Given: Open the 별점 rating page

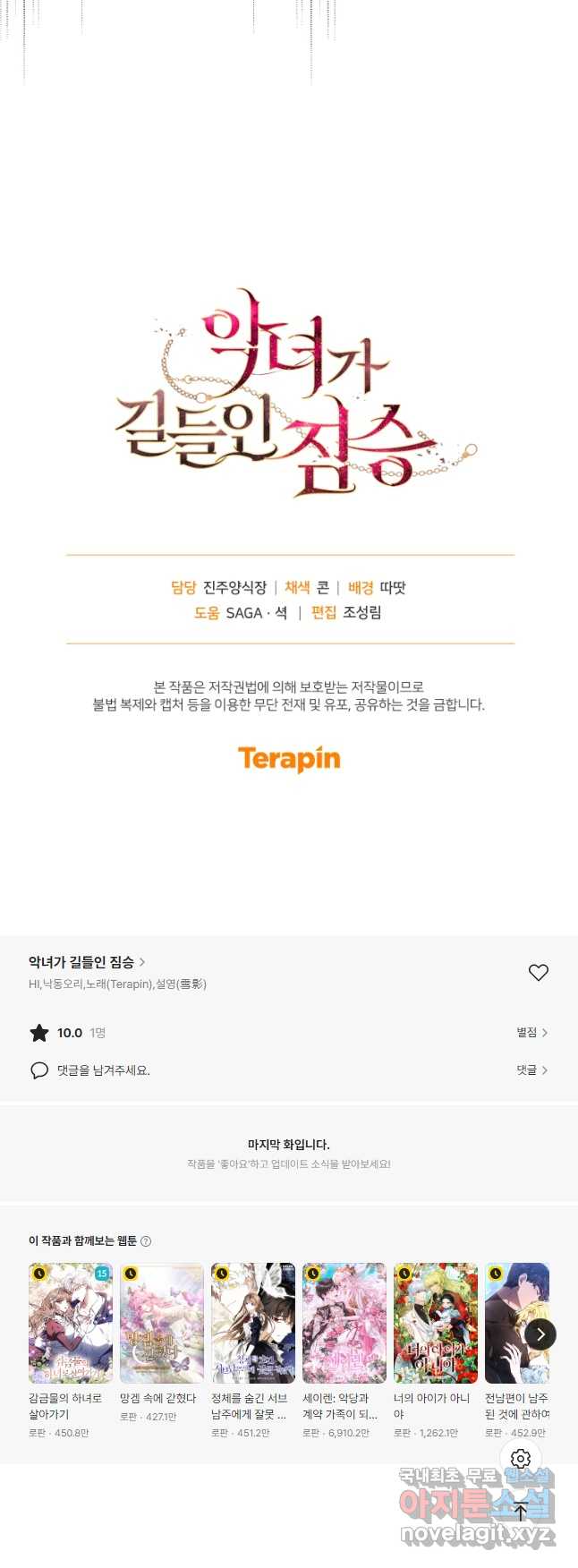Looking at the screenshot, I should click(x=531, y=1032).
